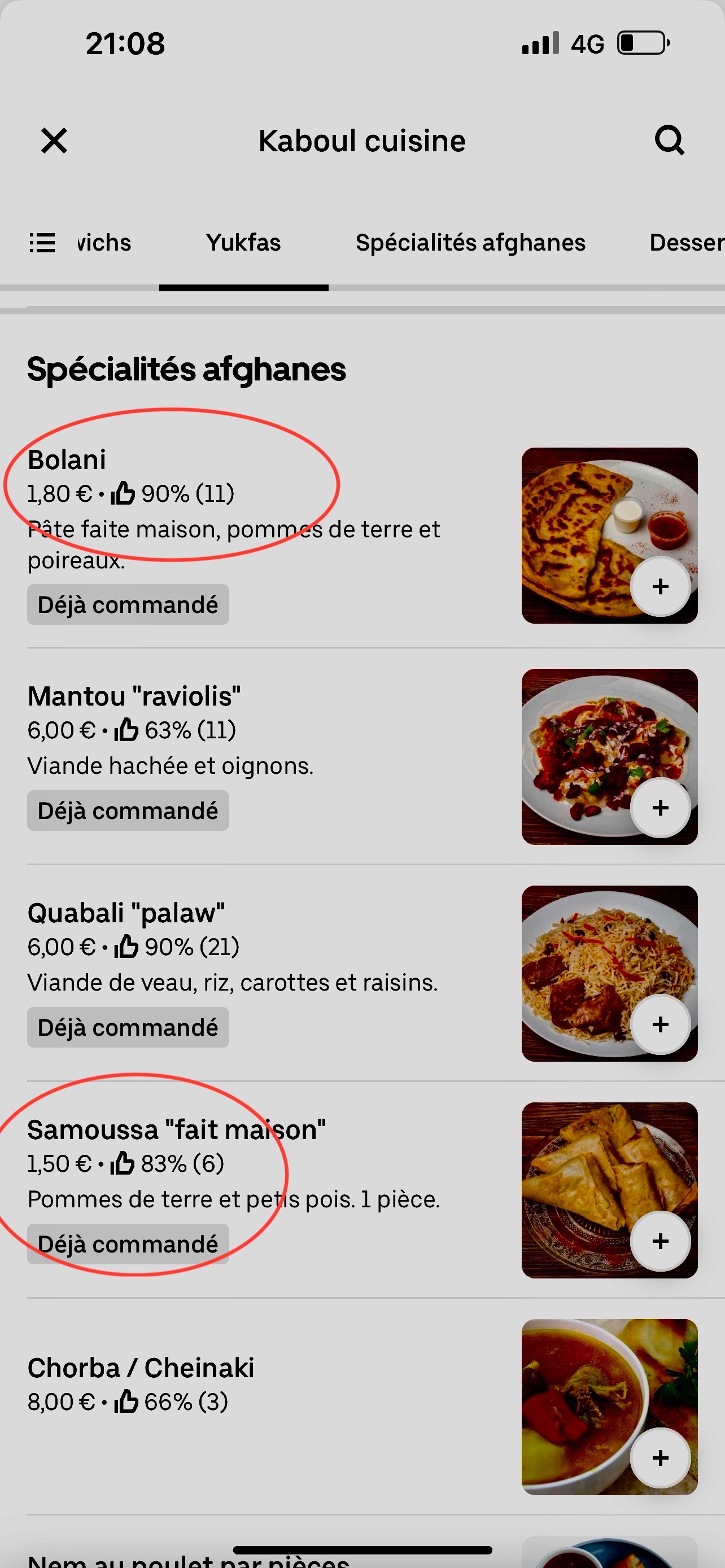Switch to the Yukfas tab
This screenshot has width=725, height=1568.
[243, 242]
